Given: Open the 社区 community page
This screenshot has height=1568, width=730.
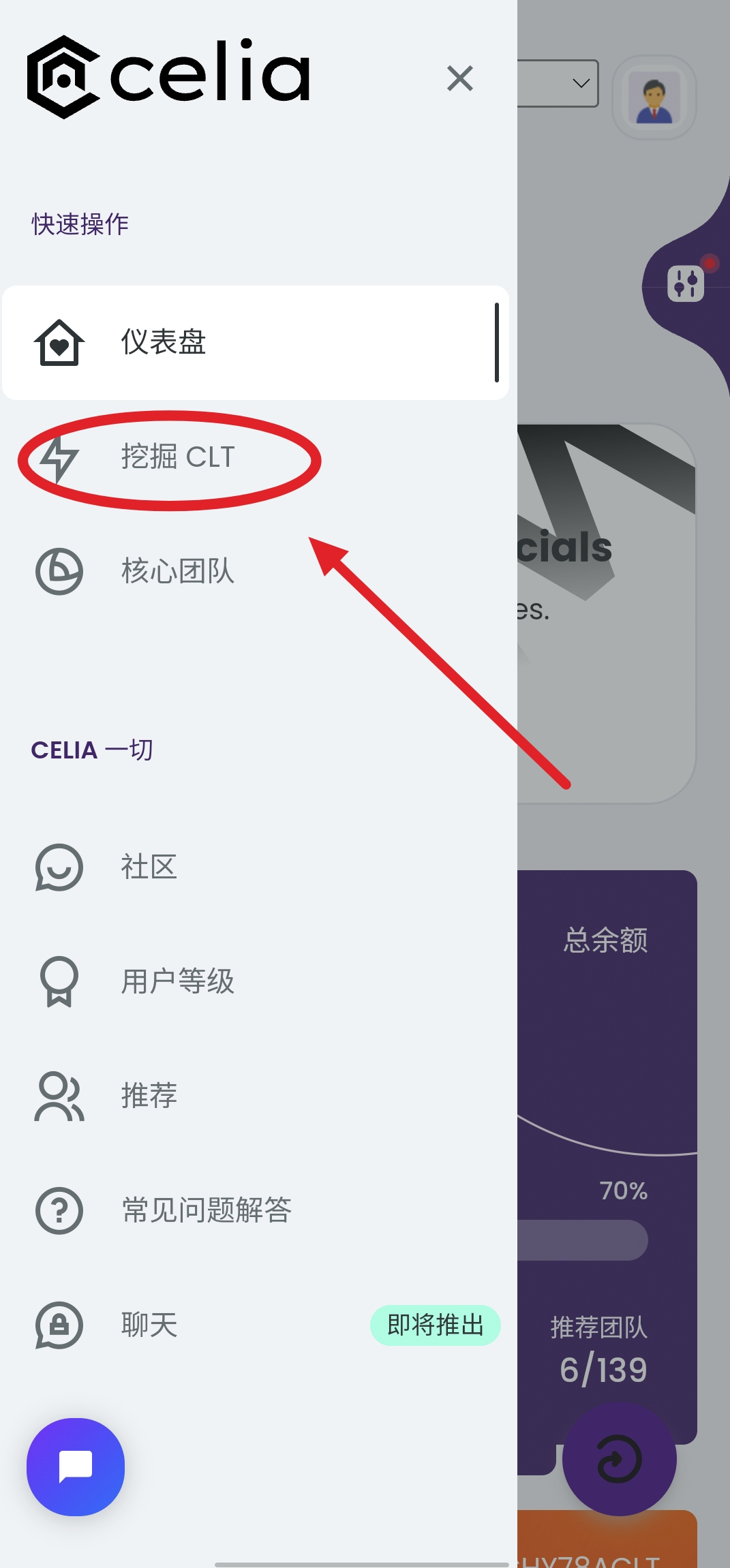Looking at the screenshot, I should 149,867.
